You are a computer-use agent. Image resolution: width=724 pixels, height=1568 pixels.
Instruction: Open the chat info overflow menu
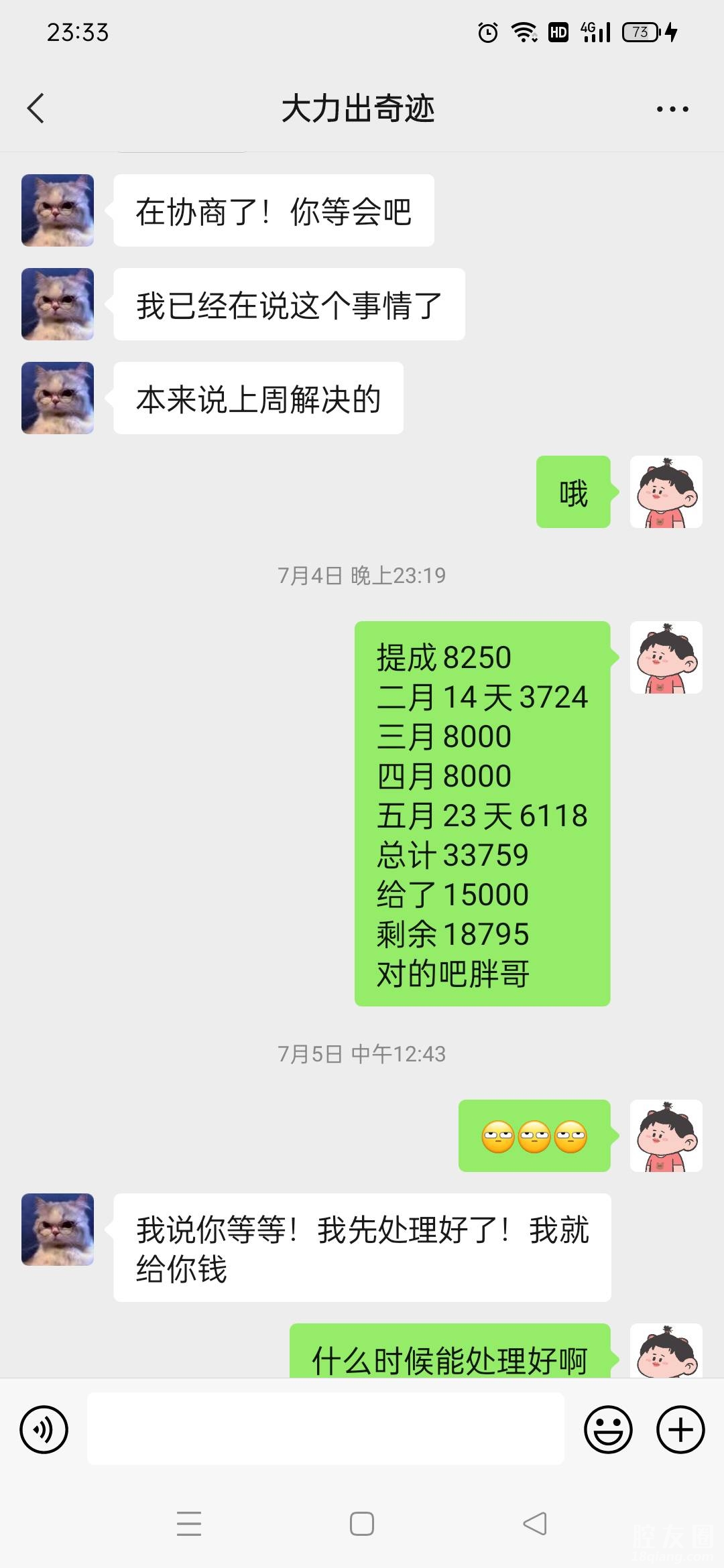tap(672, 109)
